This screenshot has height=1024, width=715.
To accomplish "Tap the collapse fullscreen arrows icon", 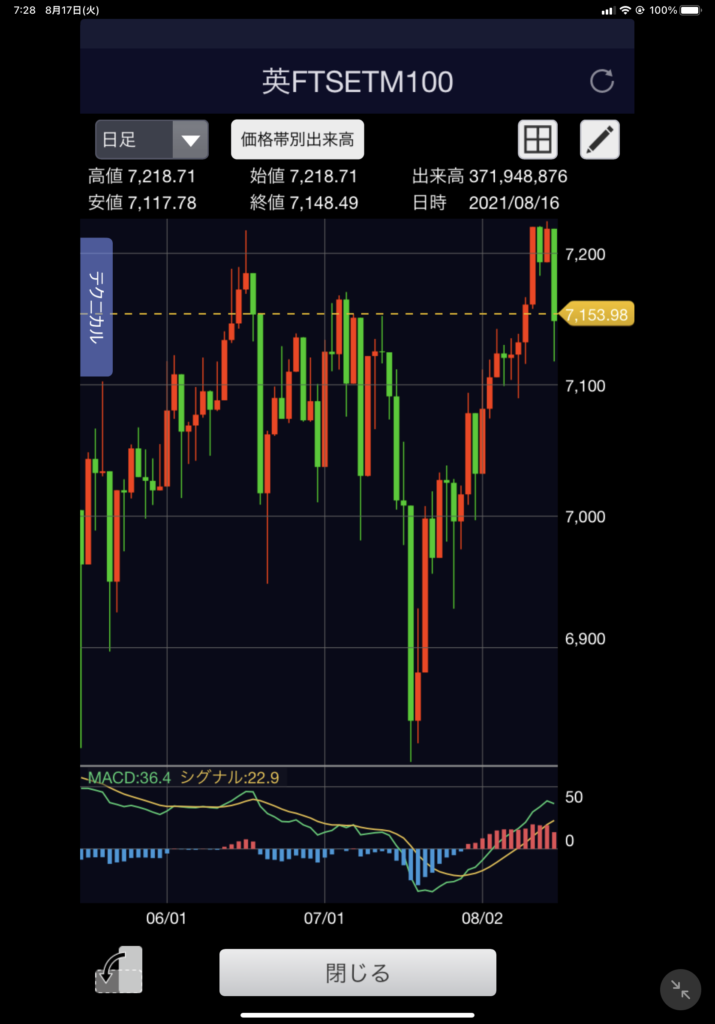I will (681, 990).
